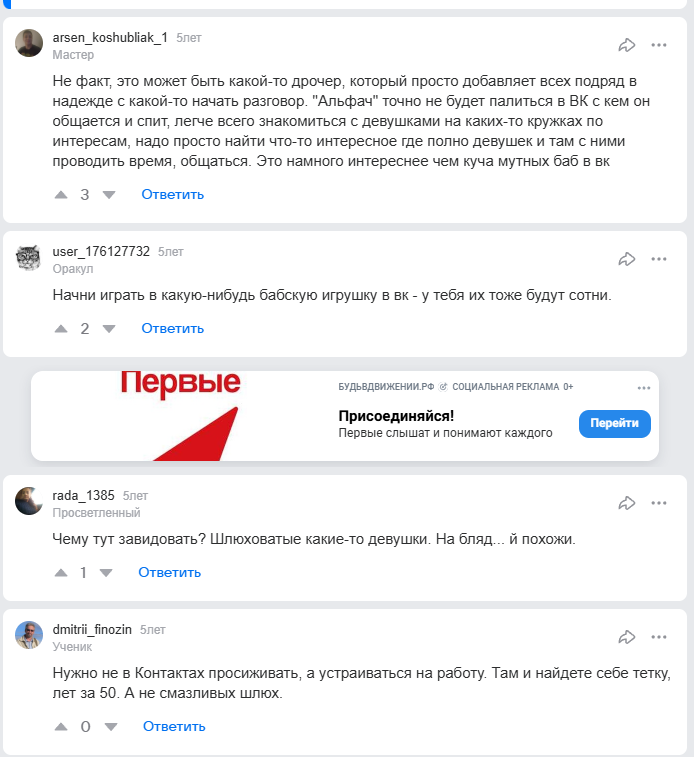Share user_176127732's answer
The height and width of the screenshot is (757, 694).
pyautogui.click(x=627, y=259)
